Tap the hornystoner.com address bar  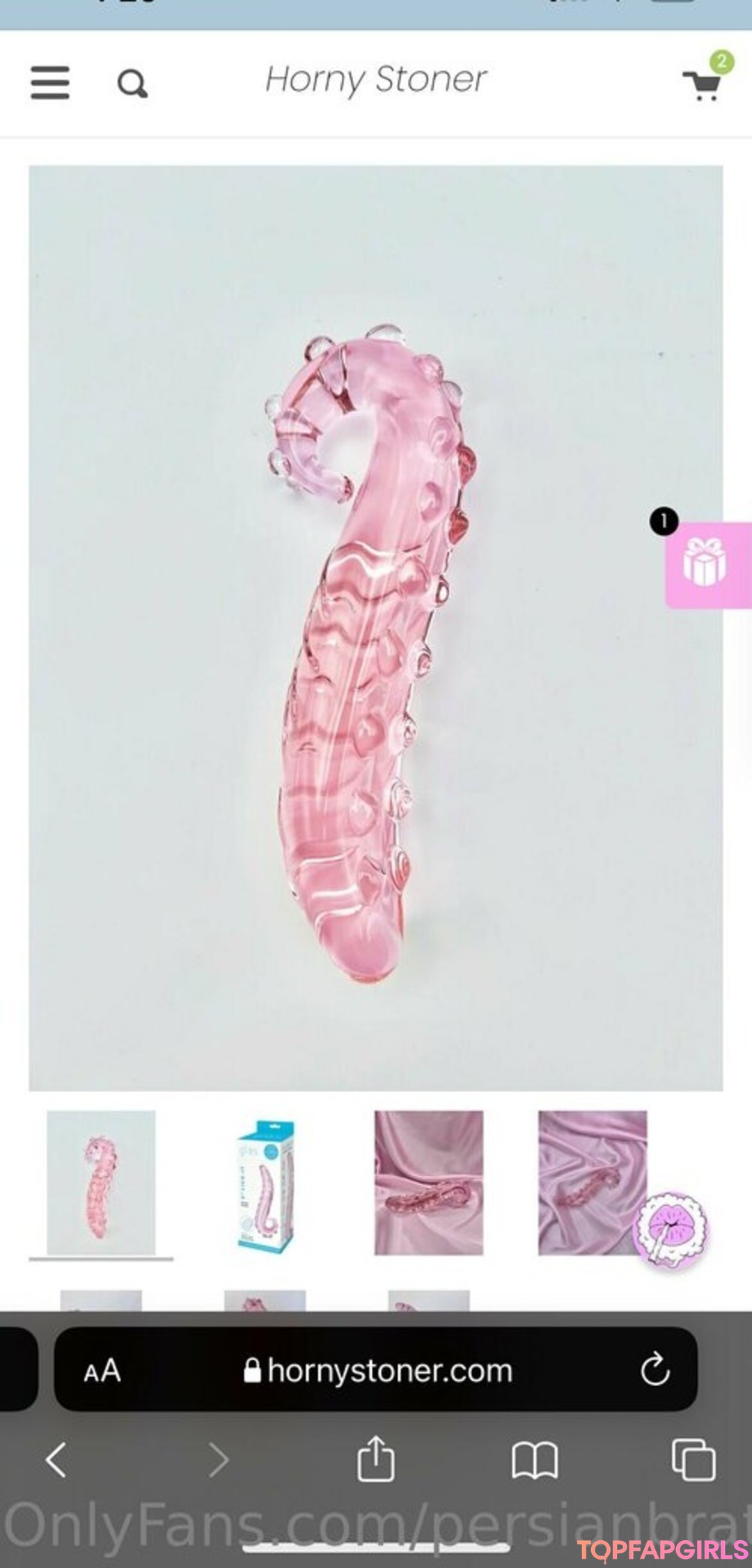[379, 1371]
